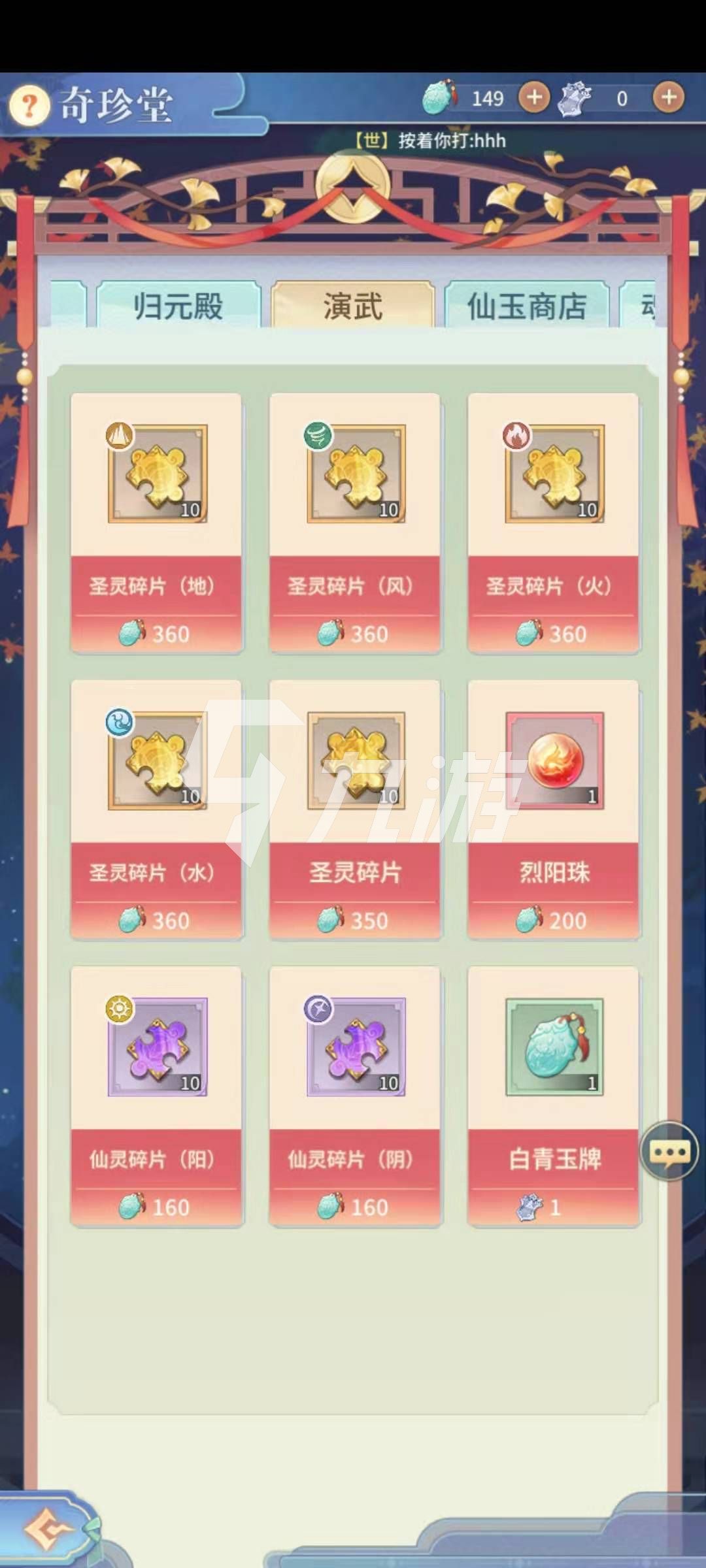The width and height of the screenshot is (706, 1568).
Task: Add more white jade tokens next to 0
Action: [x=668, y=98]
